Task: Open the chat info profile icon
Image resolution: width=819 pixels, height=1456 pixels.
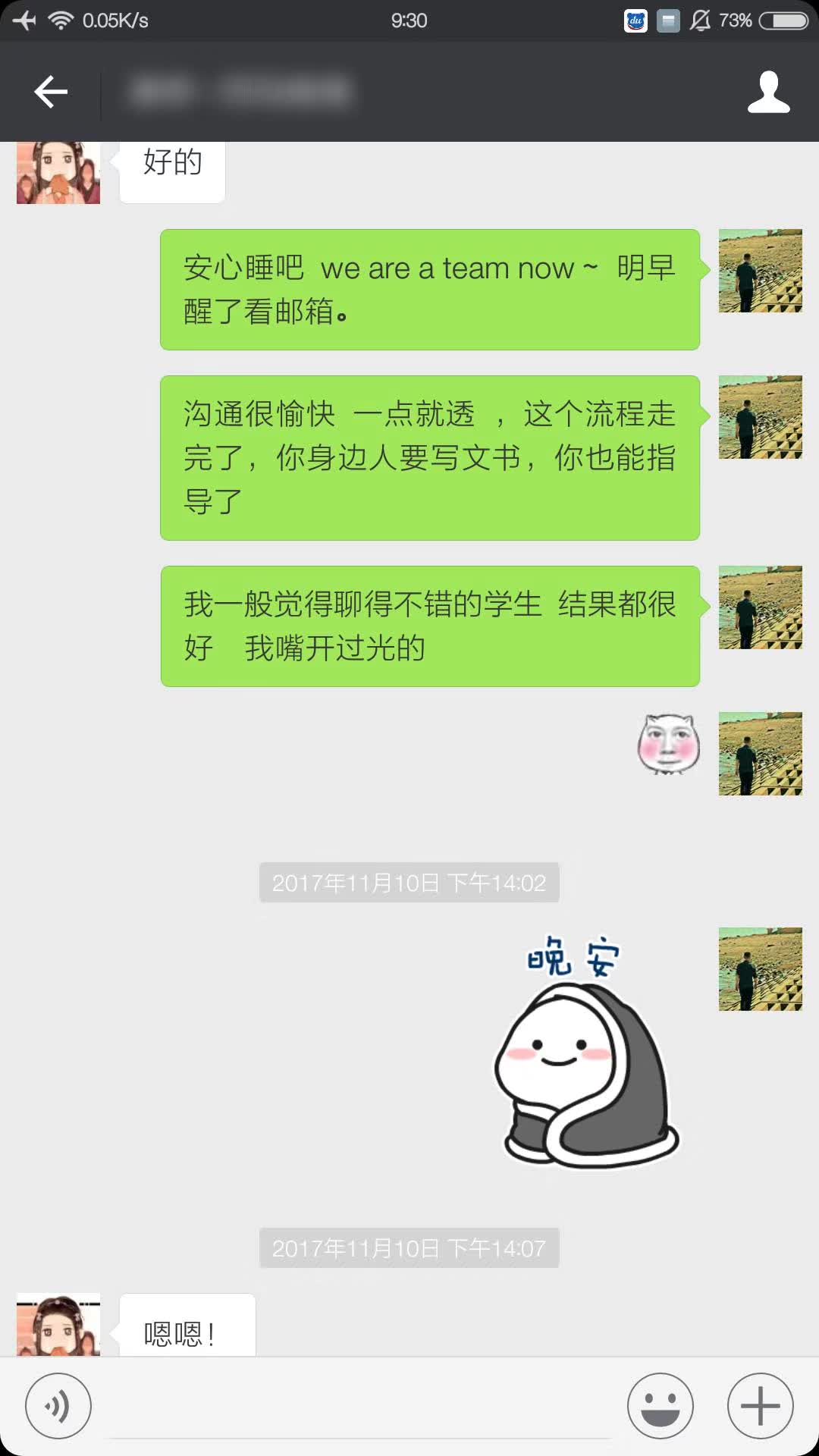Action: [768, 92]
